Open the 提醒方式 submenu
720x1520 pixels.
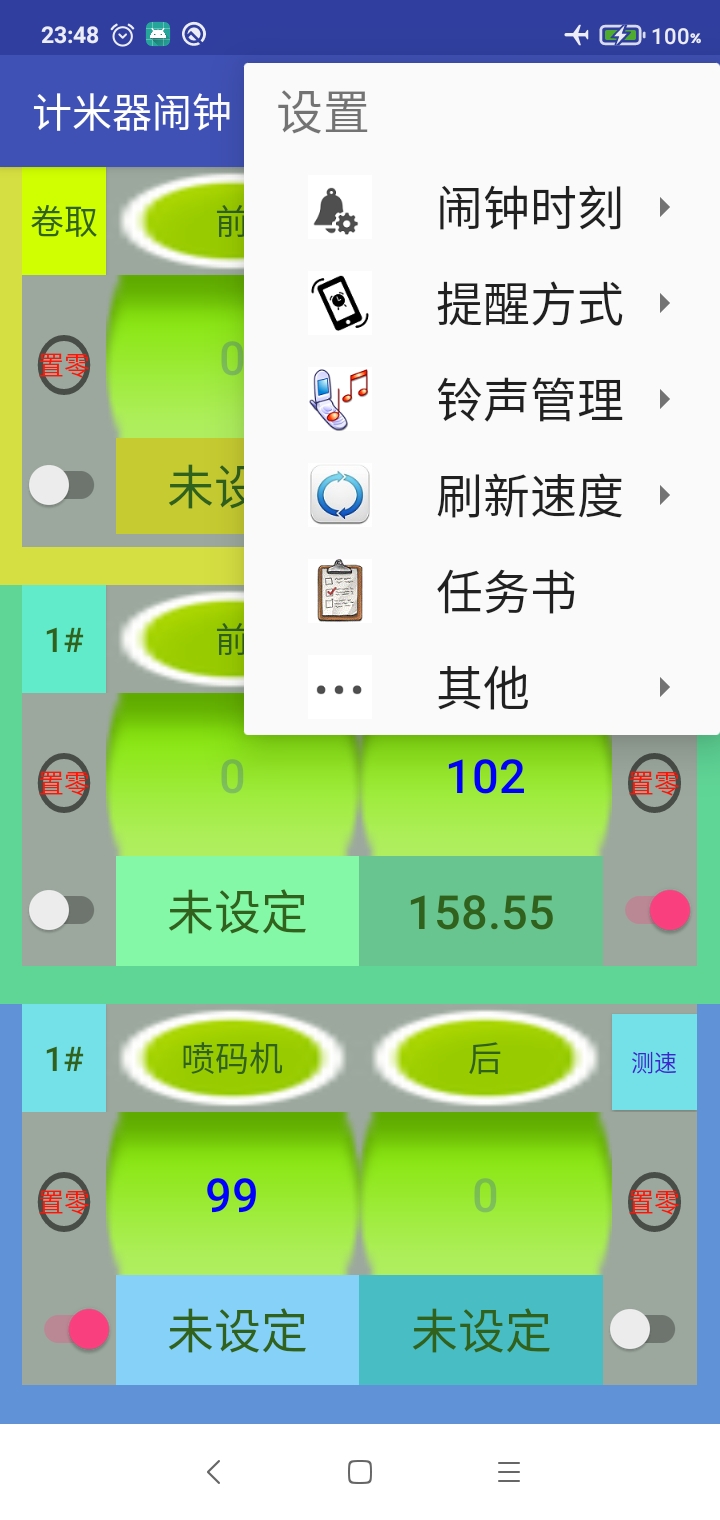pyautogui.click(x=481, y=304)
